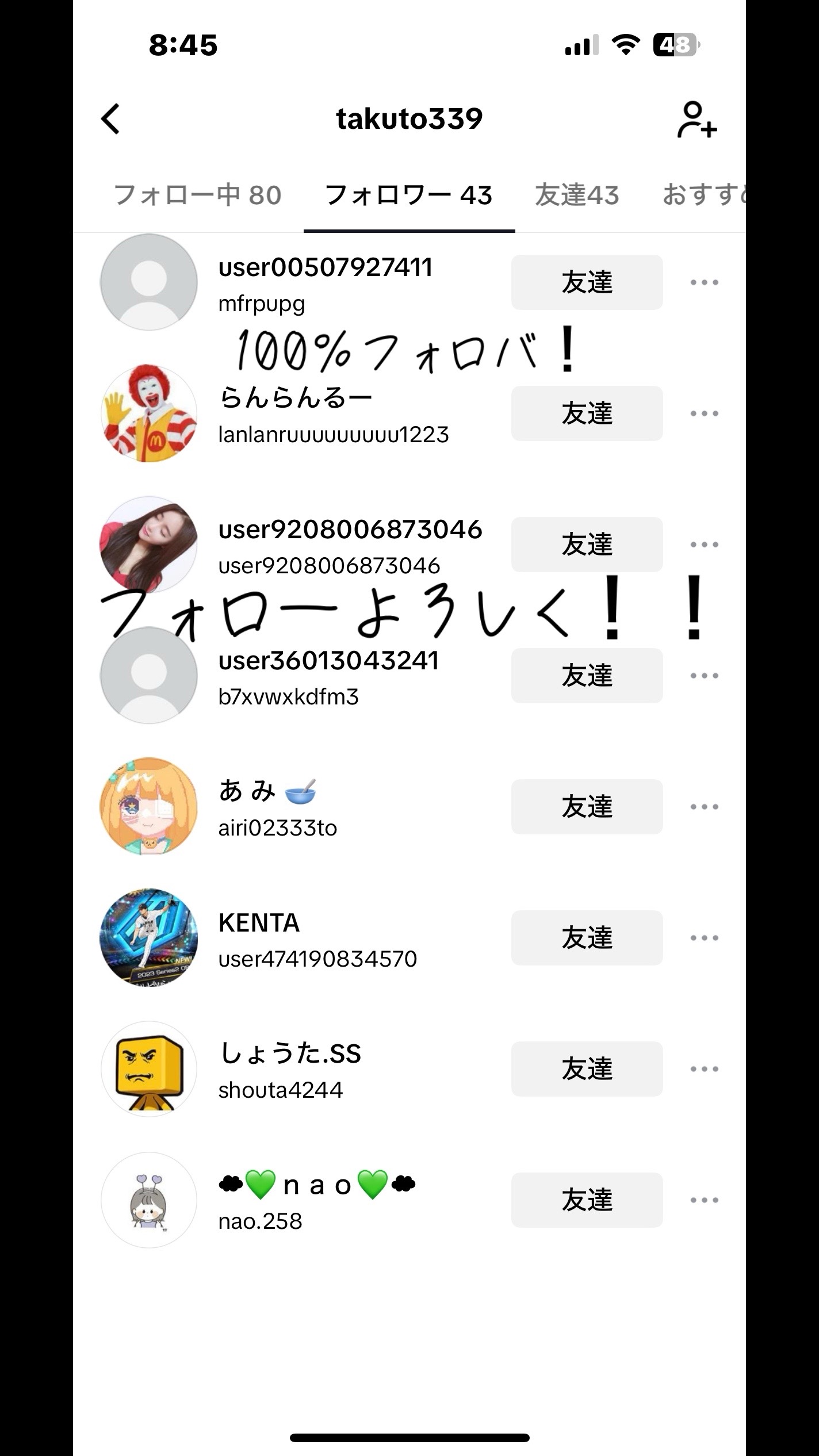Viewport: 819px width, 1456px height.
Task: Tap the 友達 button for user00507927411
Action: coord(587,282)
